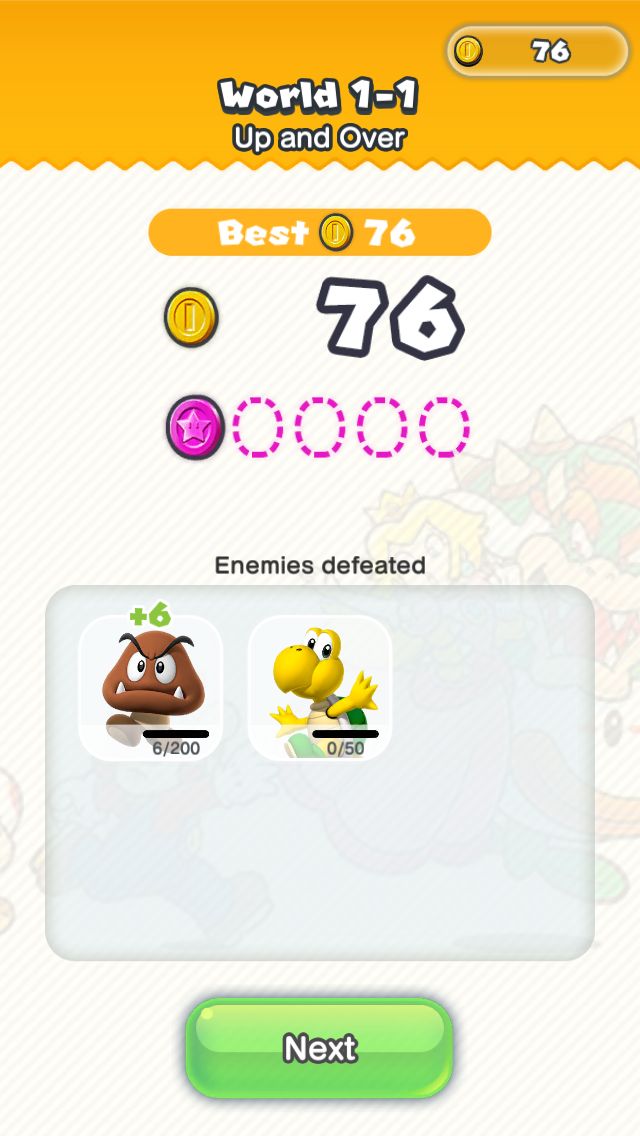Open the Goomba enemy tile

pos(150,688)
